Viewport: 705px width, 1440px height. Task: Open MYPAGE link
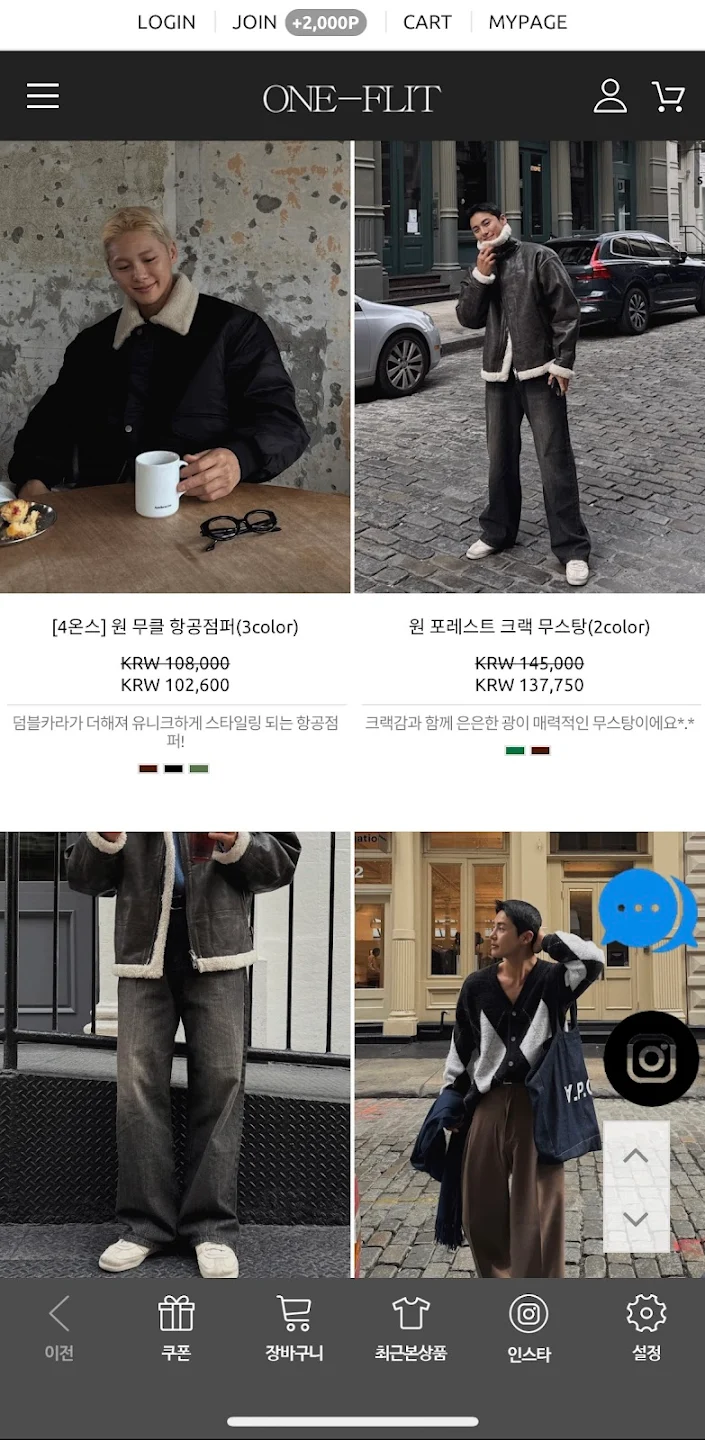(x=527, y=22)
